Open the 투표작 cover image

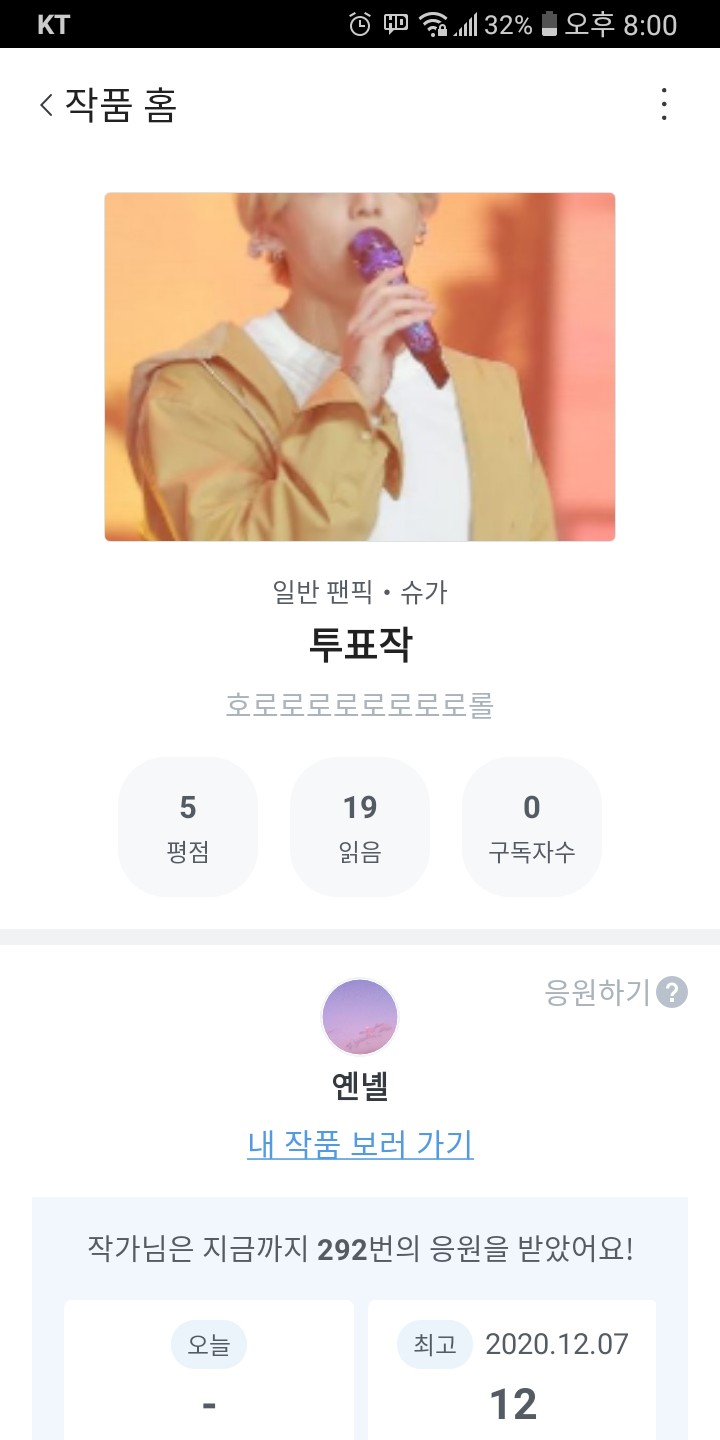360,367
